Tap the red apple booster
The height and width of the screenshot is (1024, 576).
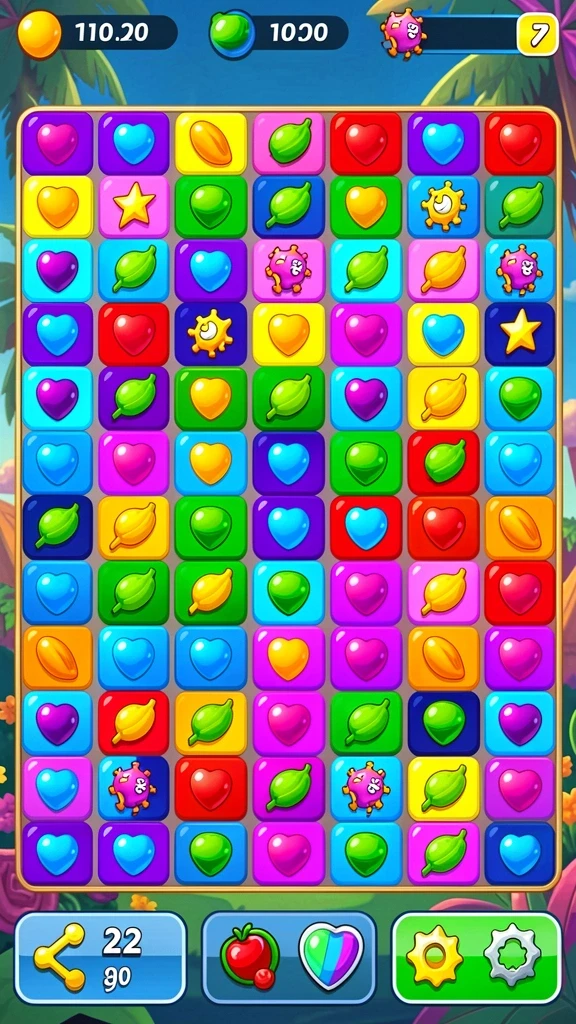(249, 957)
